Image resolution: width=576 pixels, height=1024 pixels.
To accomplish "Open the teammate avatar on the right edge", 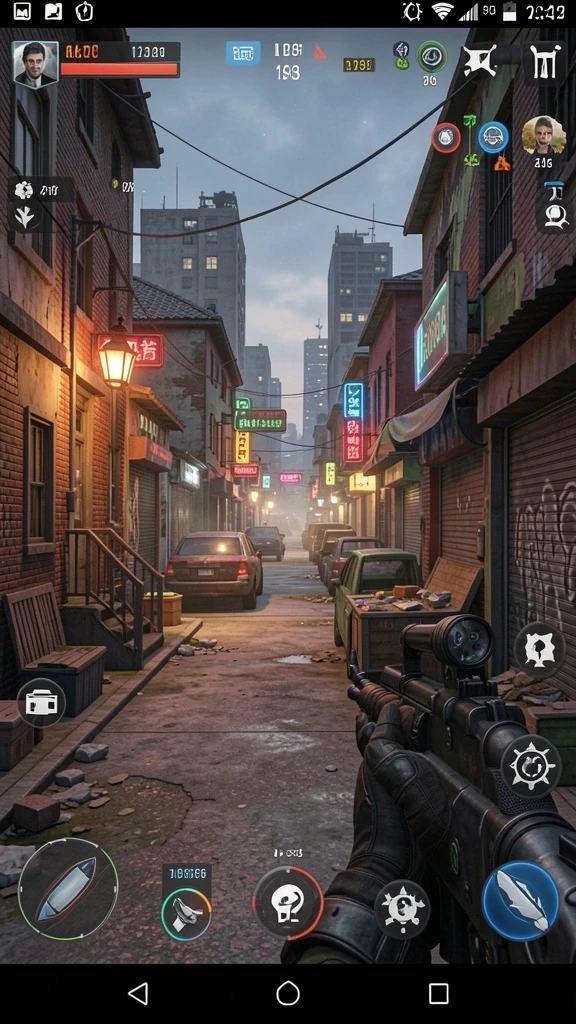I will click(x=543, y=136).
